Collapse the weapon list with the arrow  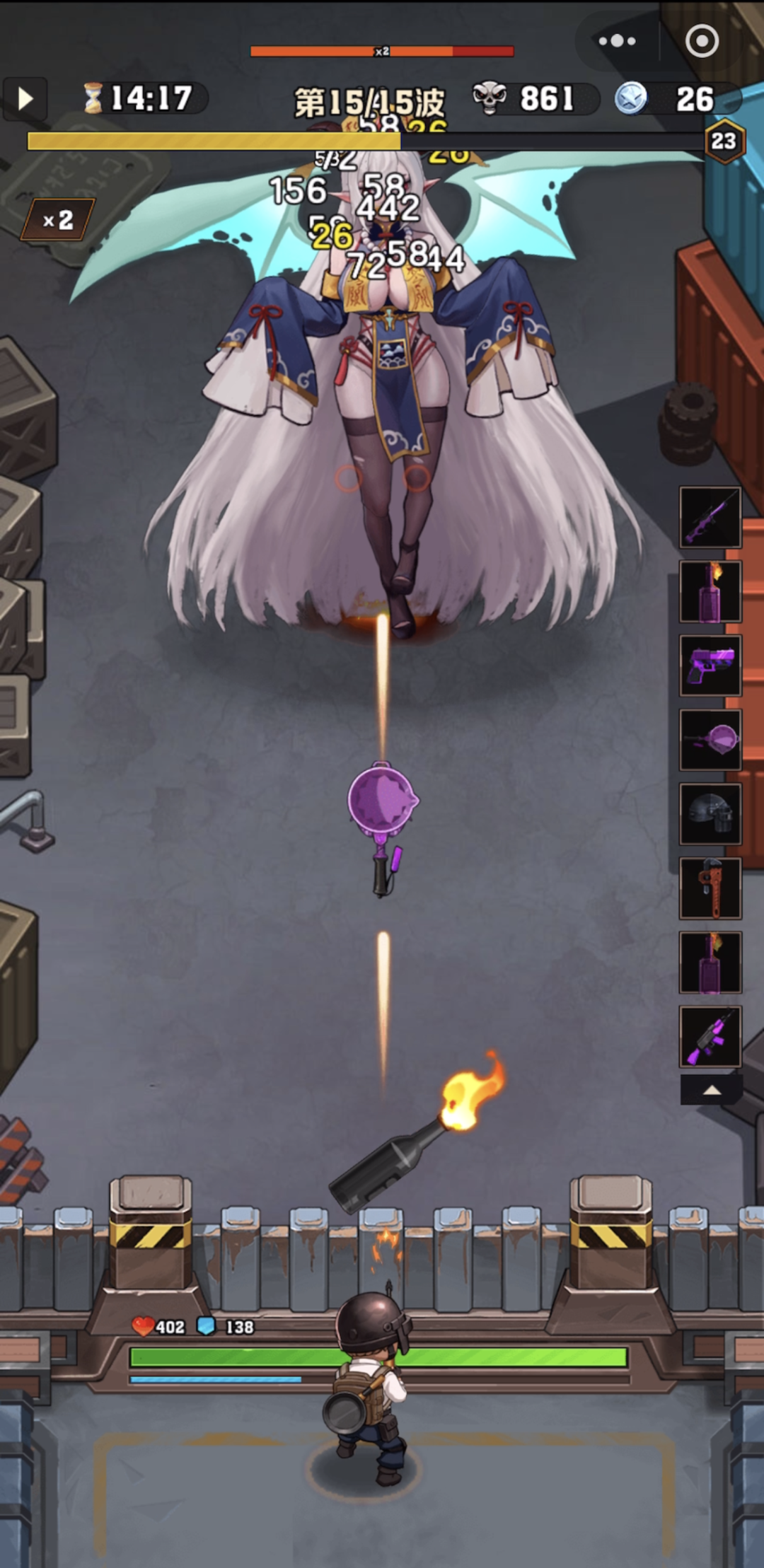click(x=711, y=1090)
